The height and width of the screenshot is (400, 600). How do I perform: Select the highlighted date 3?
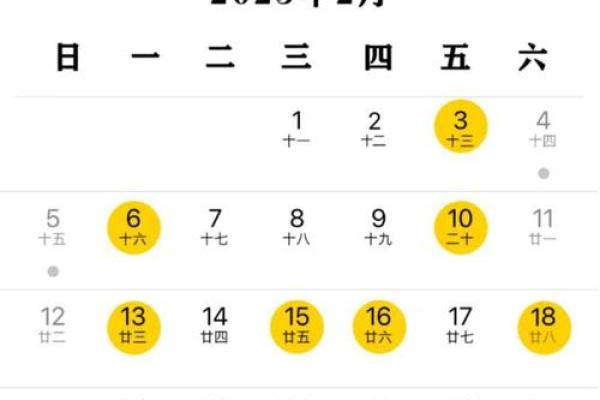[x=460, y=127]
